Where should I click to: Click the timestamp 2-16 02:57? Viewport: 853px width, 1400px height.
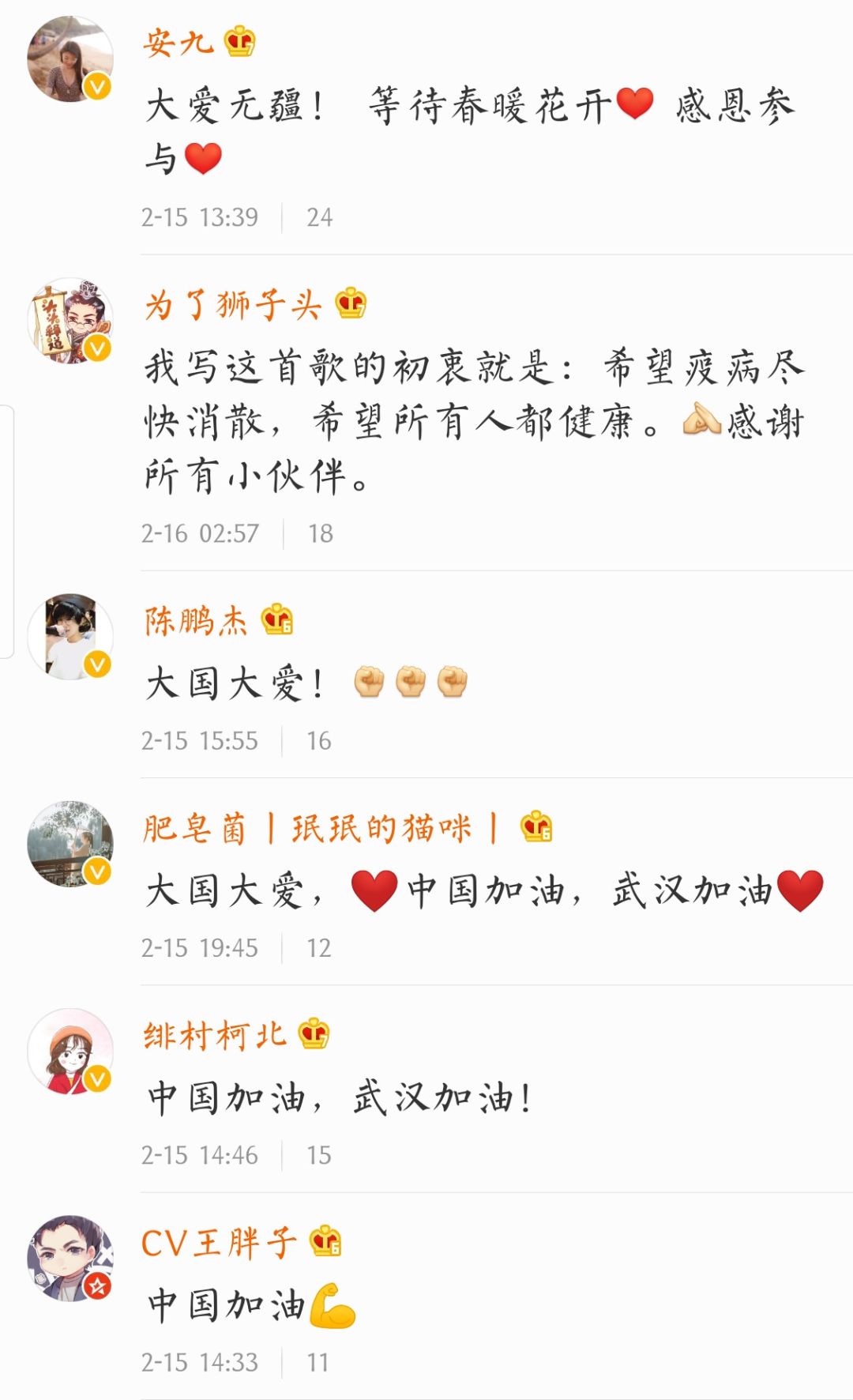click(199, 534)
